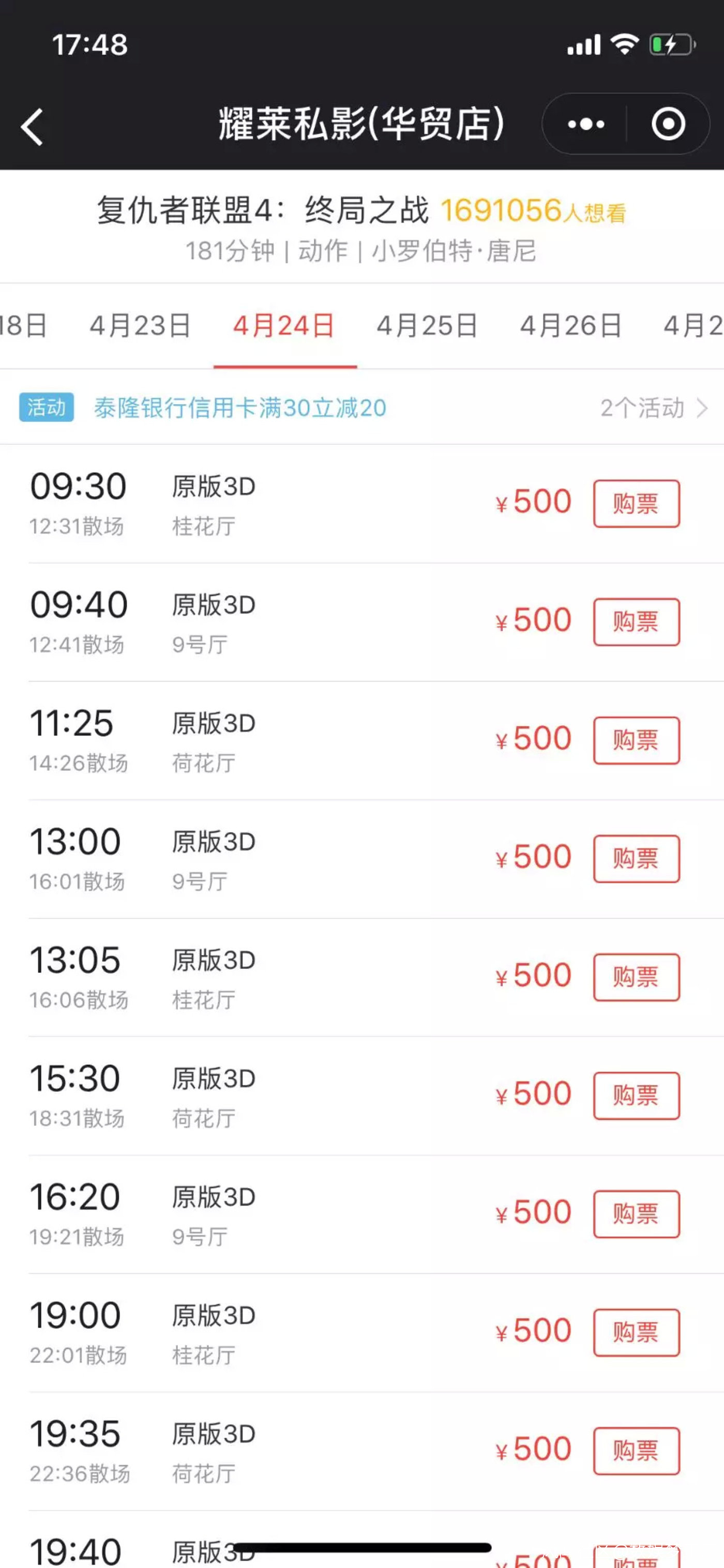This screenshot has height=1568, width=724.
Task: Expand the 2个活动 promotions list
Action: click(x=653, y=408)
